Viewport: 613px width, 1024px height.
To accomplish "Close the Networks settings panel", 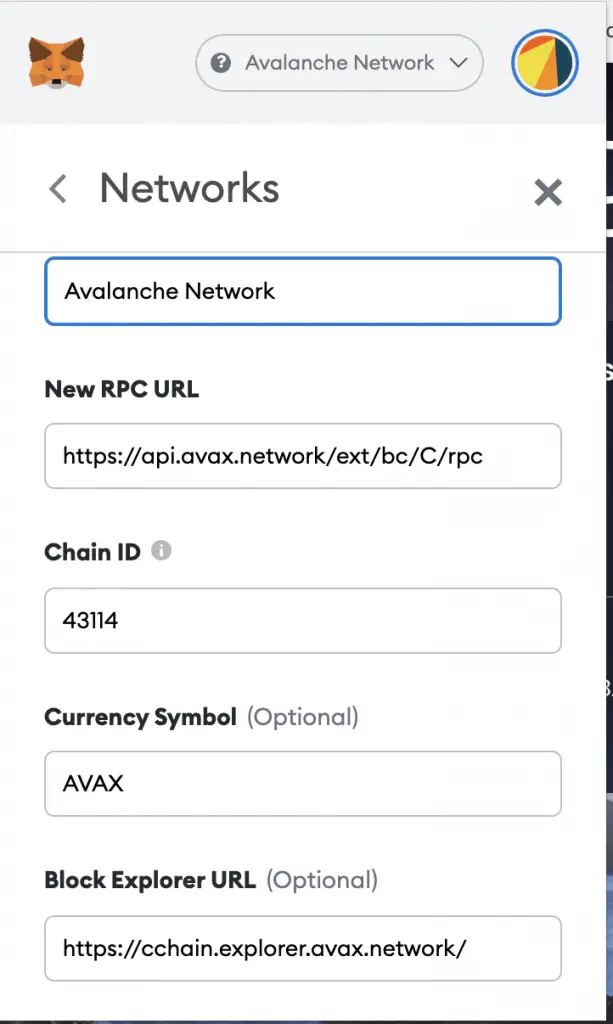I will pyautogui.click(x=548, y=192).
